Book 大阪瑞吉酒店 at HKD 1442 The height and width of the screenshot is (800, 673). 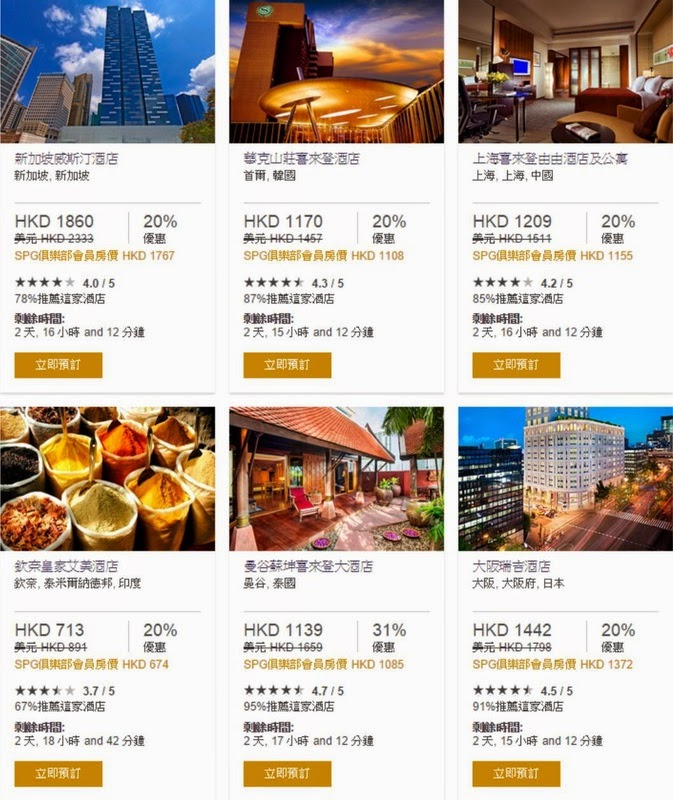coord(516,773)
